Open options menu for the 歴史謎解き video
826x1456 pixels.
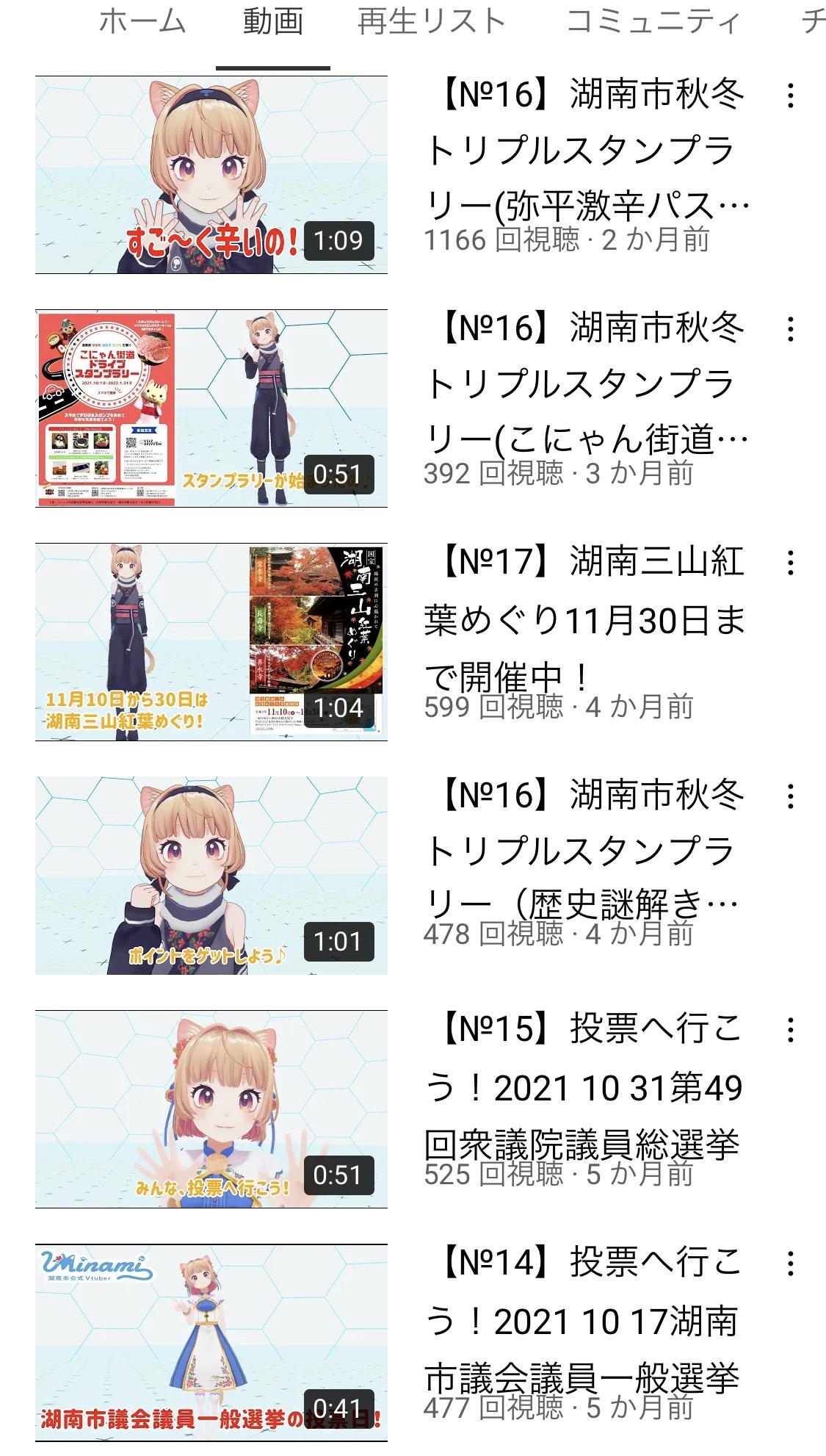[x=790, y=797]
